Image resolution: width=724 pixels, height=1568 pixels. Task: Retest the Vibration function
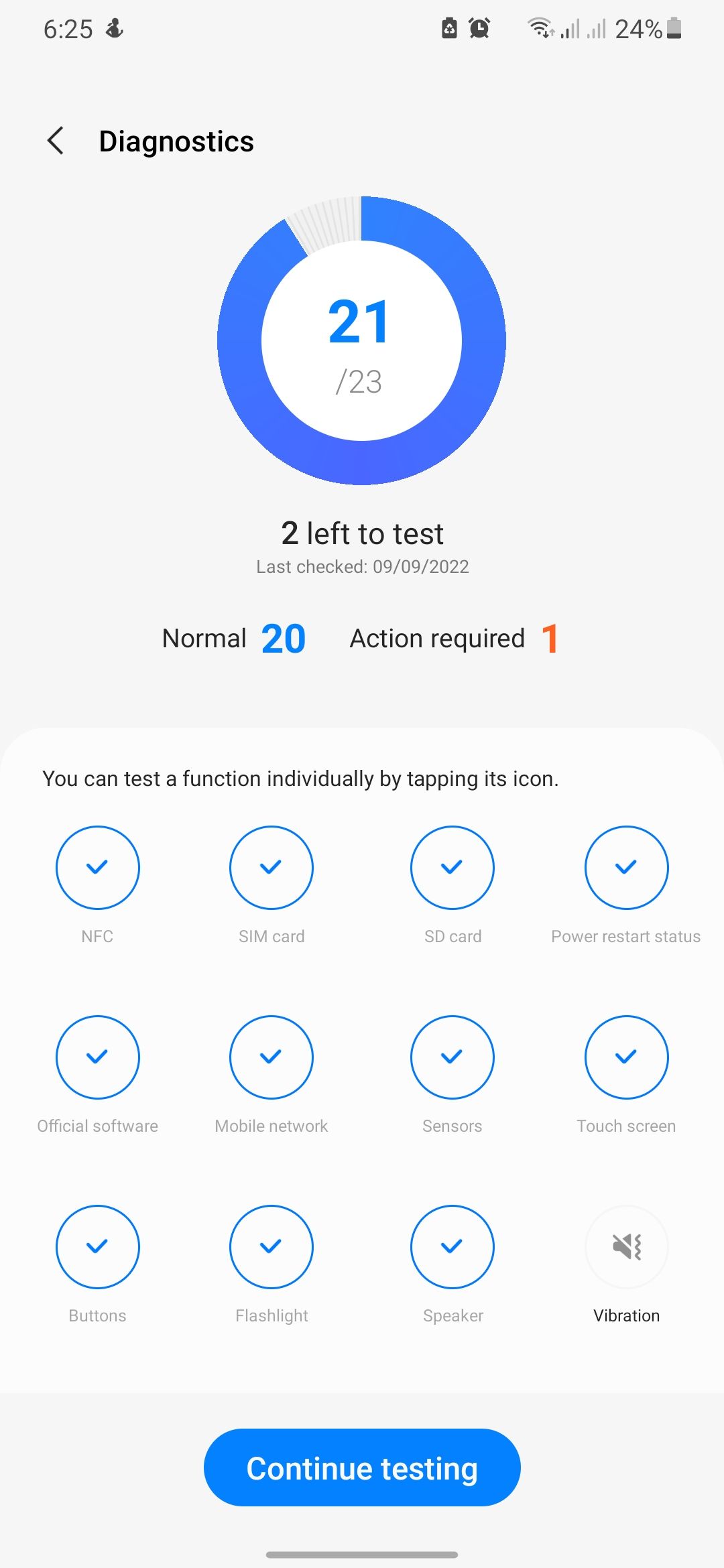tap(625, 1246)
